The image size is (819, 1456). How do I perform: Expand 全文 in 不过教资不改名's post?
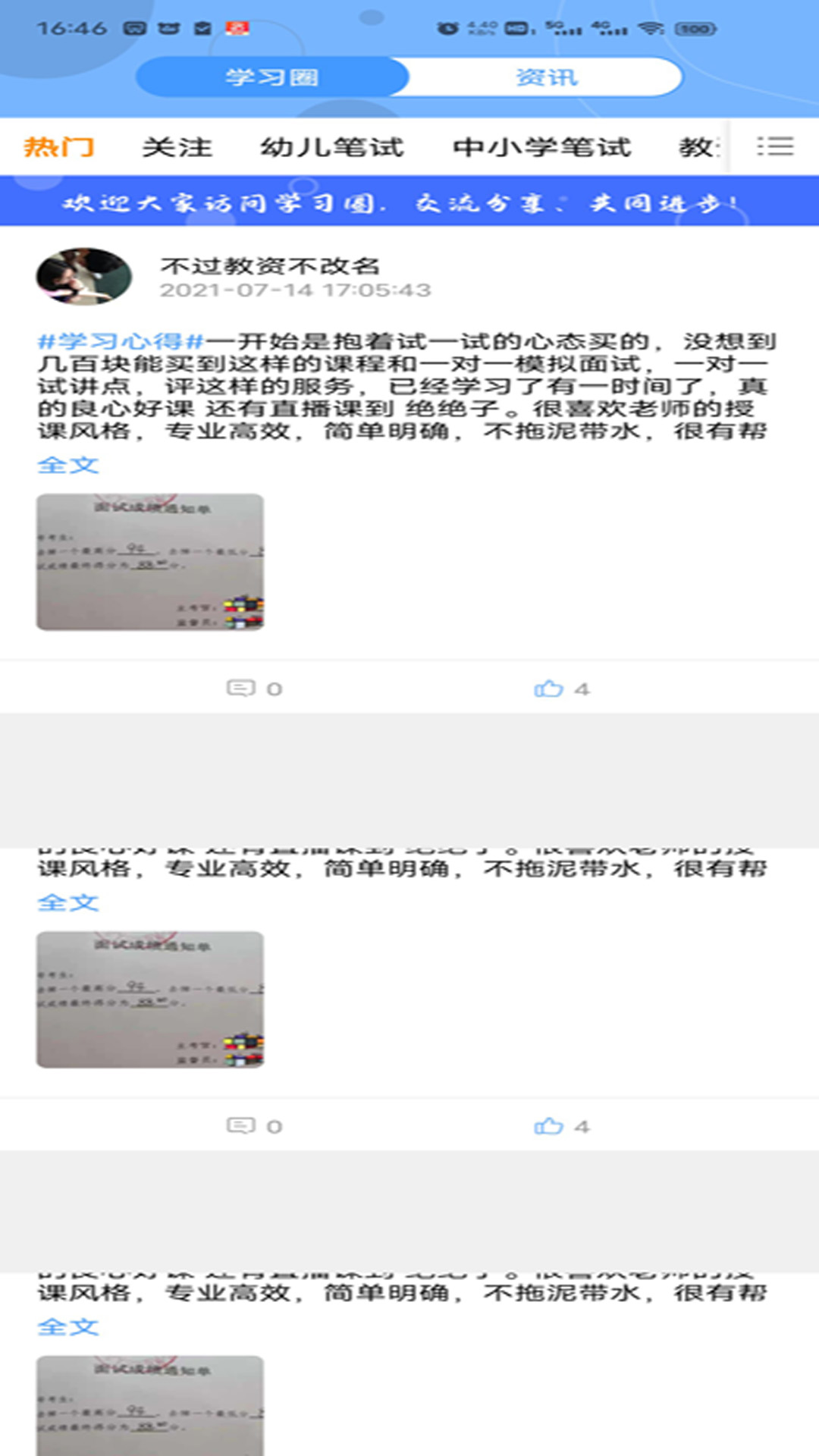[68, 465]
